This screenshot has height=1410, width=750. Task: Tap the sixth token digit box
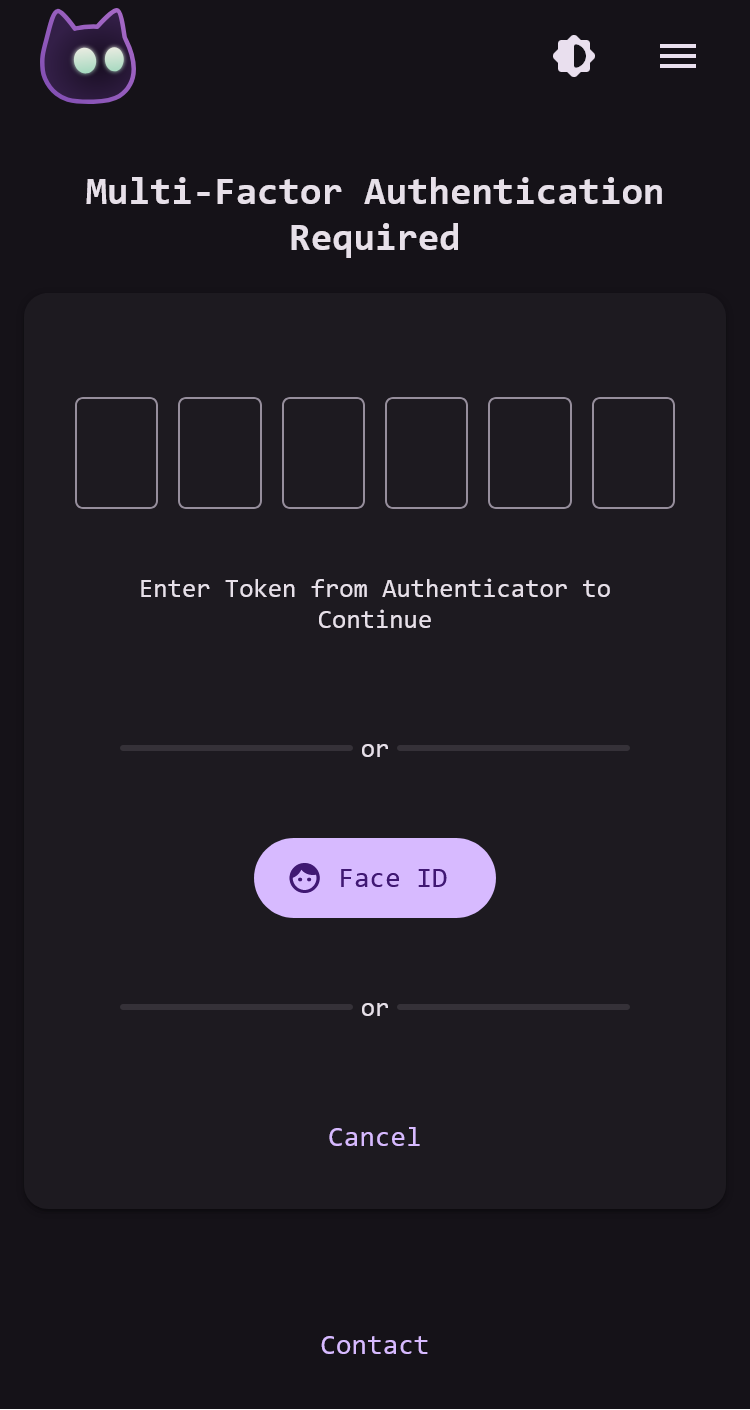coord(633,453)
